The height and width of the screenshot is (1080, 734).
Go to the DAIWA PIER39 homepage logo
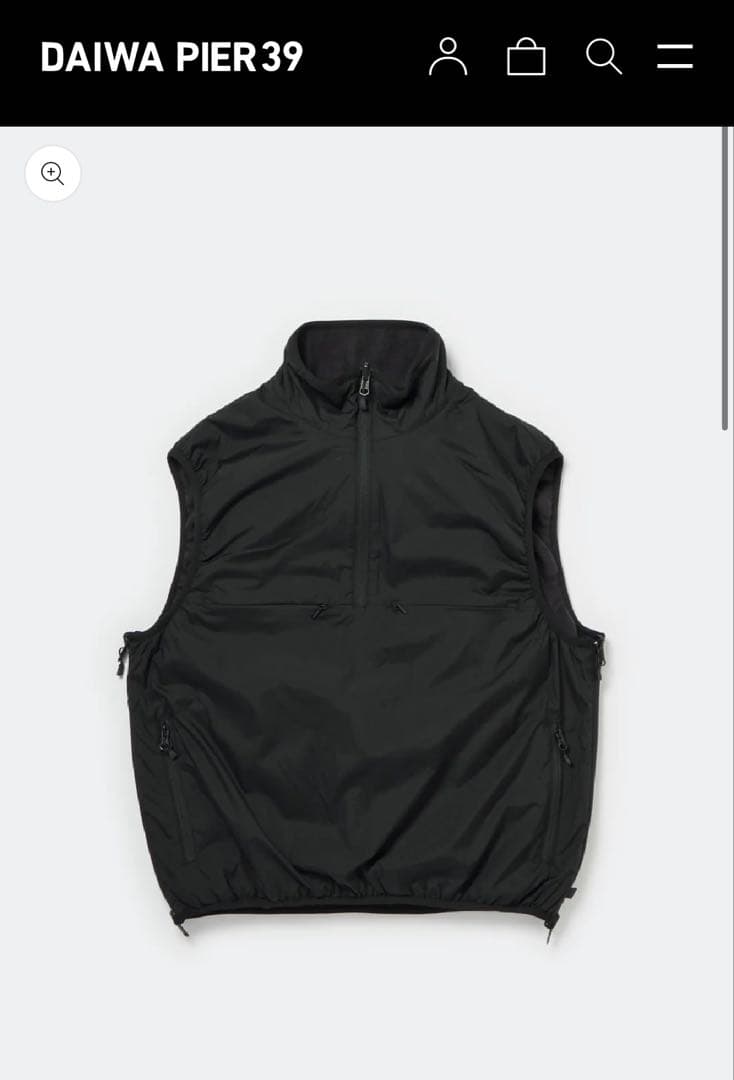tap(171, 57)
